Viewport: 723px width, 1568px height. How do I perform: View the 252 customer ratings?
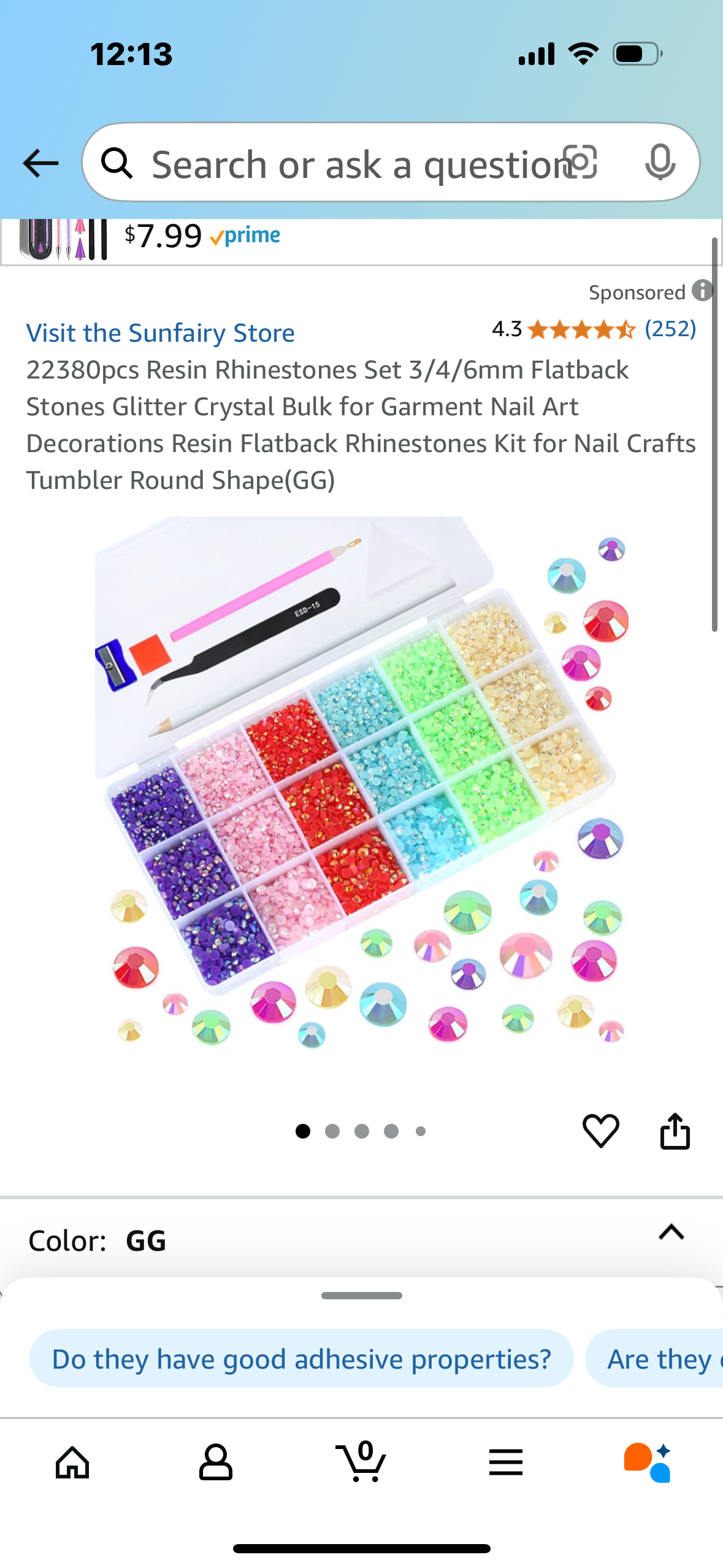pos(670,329)
